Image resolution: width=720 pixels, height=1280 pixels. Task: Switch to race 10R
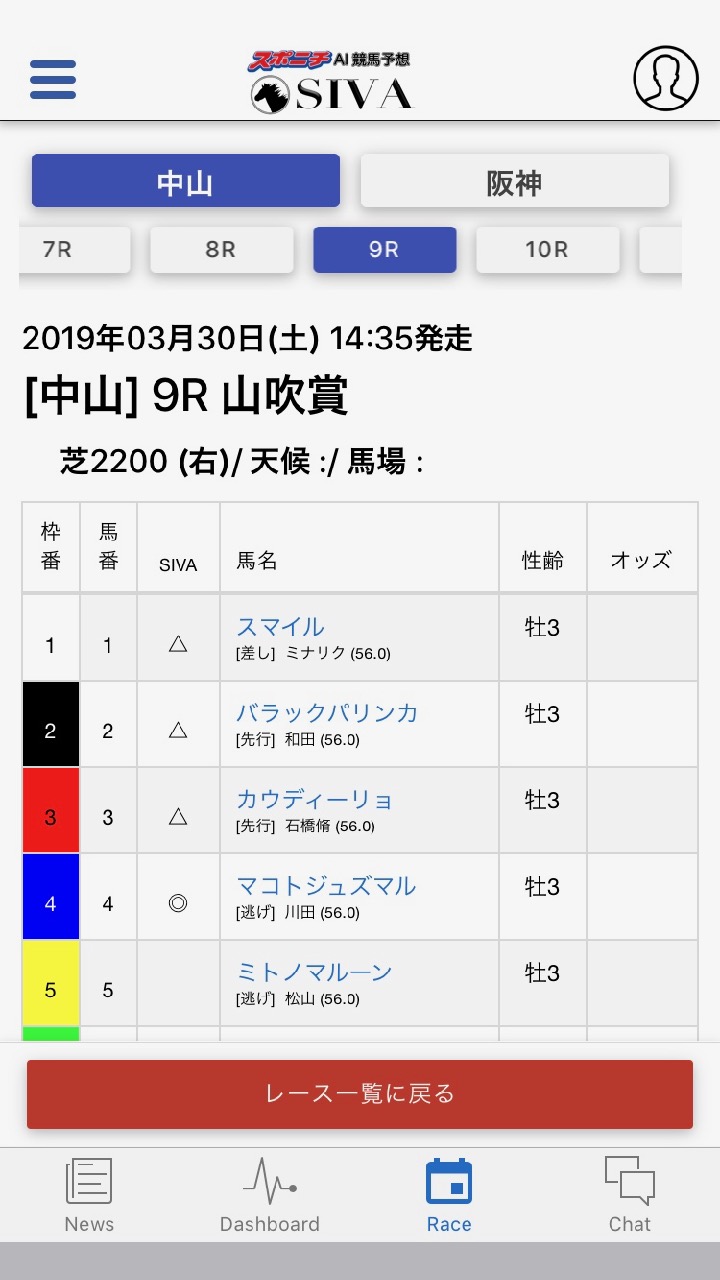click(x=547, y=250)
